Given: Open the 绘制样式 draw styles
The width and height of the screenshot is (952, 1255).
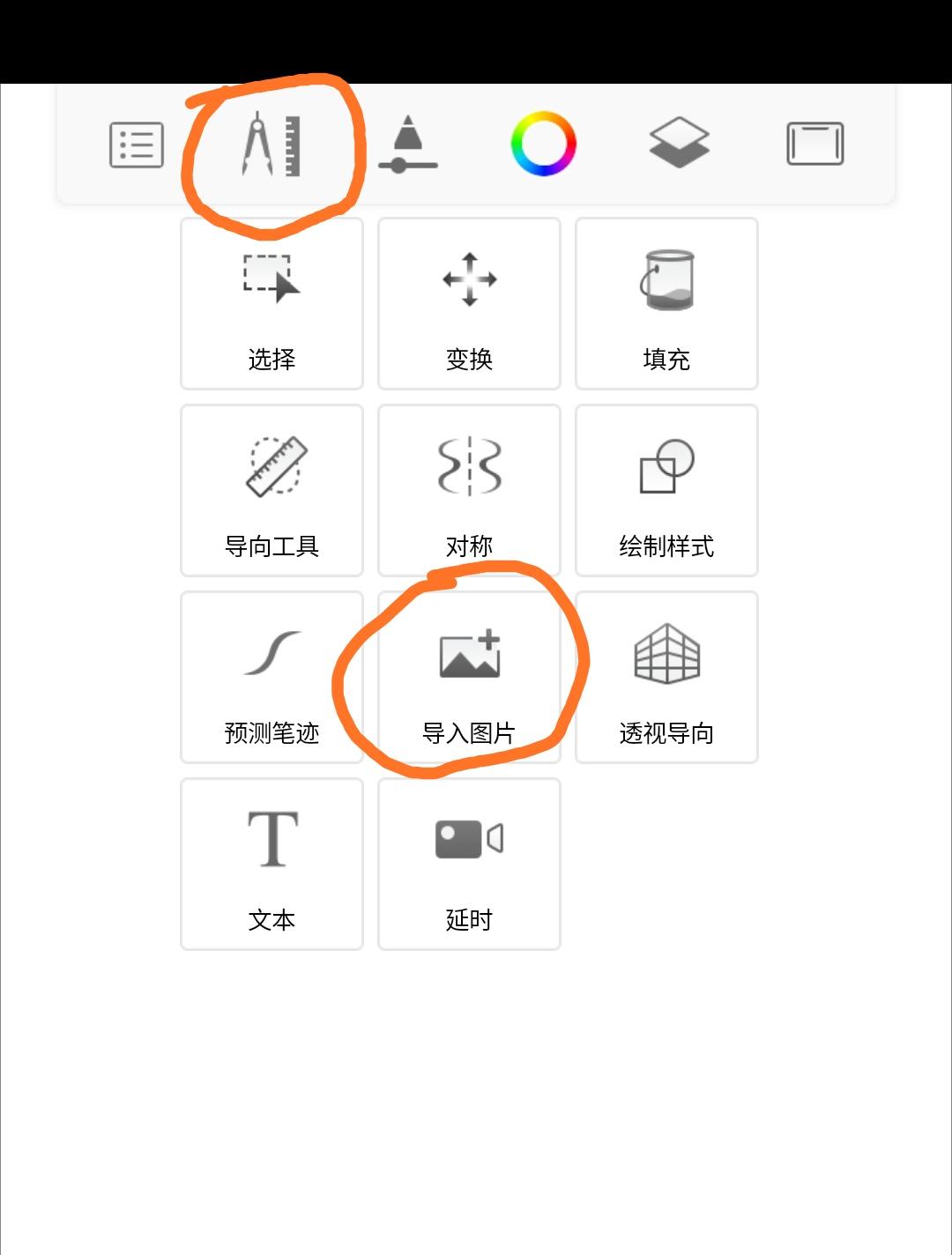Looking at the screenshot, I should click(x=666, y=491).
